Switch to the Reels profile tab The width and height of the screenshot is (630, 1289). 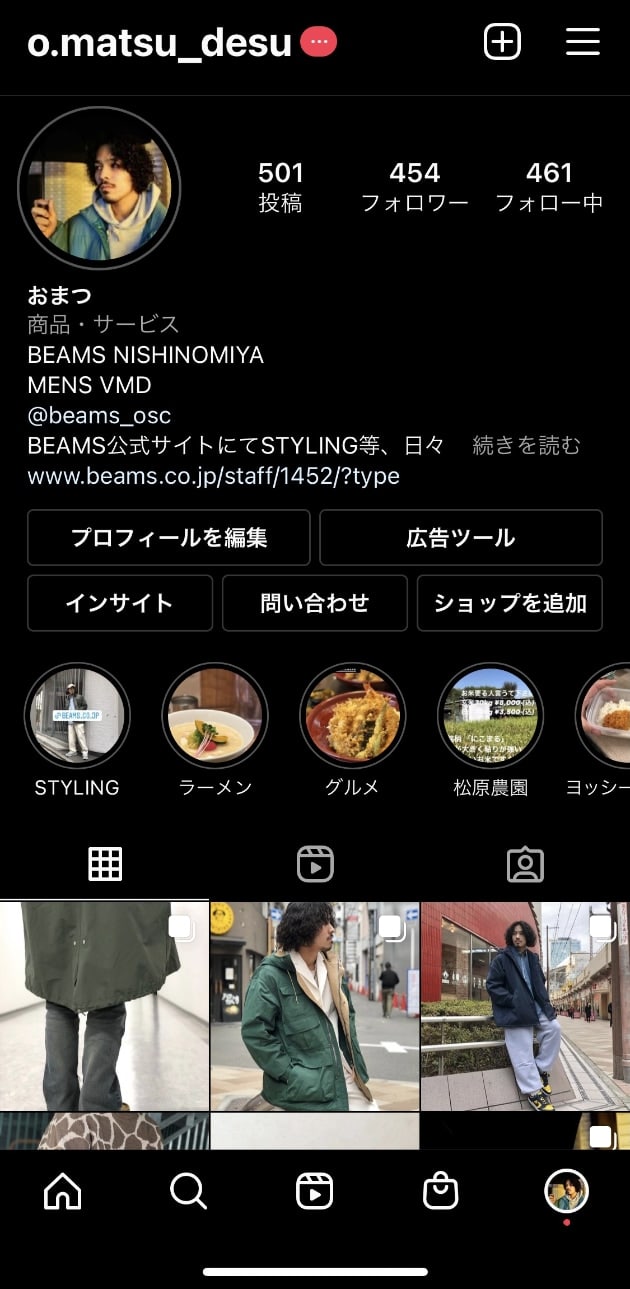(x=315, y=864)
